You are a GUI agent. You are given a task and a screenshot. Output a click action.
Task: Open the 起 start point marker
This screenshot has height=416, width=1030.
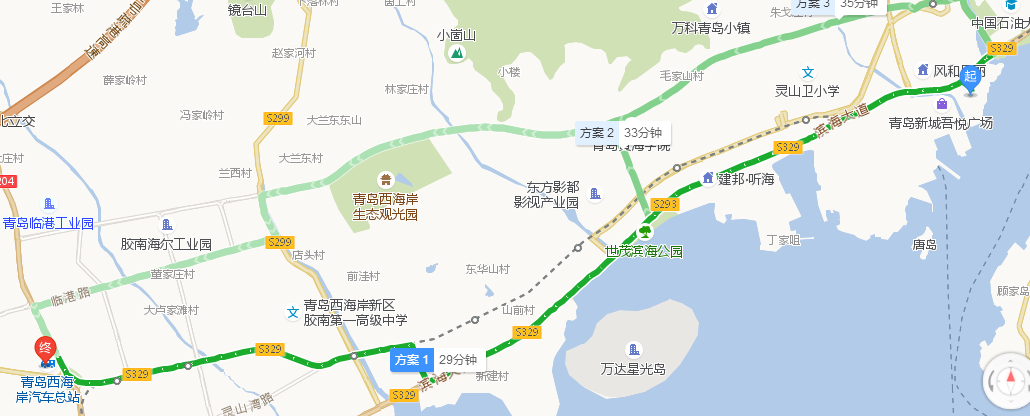969,77
